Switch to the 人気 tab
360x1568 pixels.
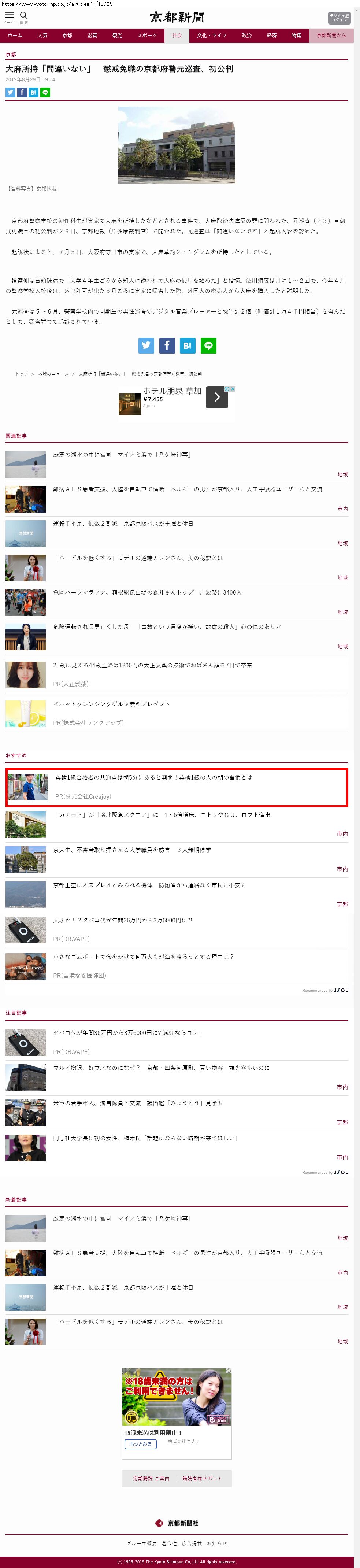[x=42, y=36]
